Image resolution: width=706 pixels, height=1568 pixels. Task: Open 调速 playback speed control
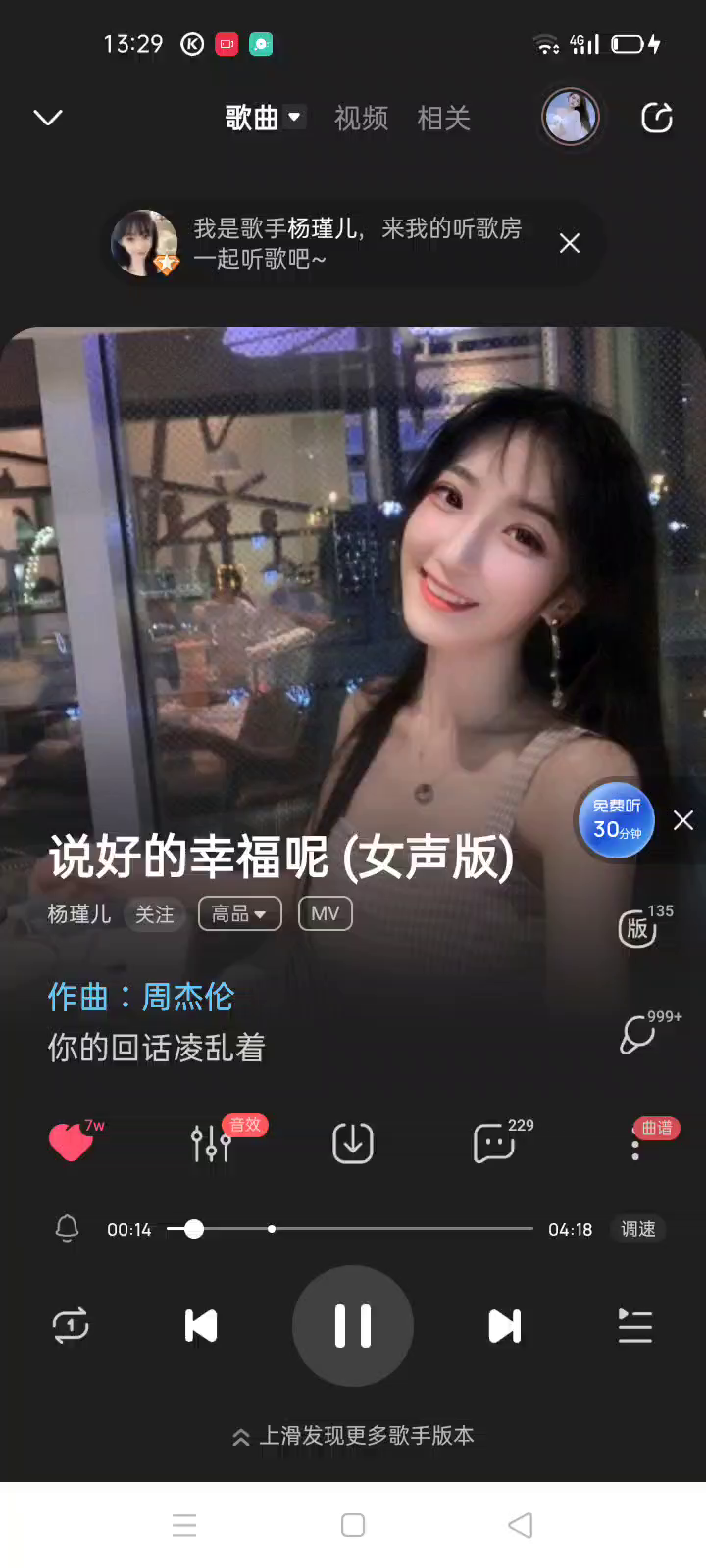637,1229
